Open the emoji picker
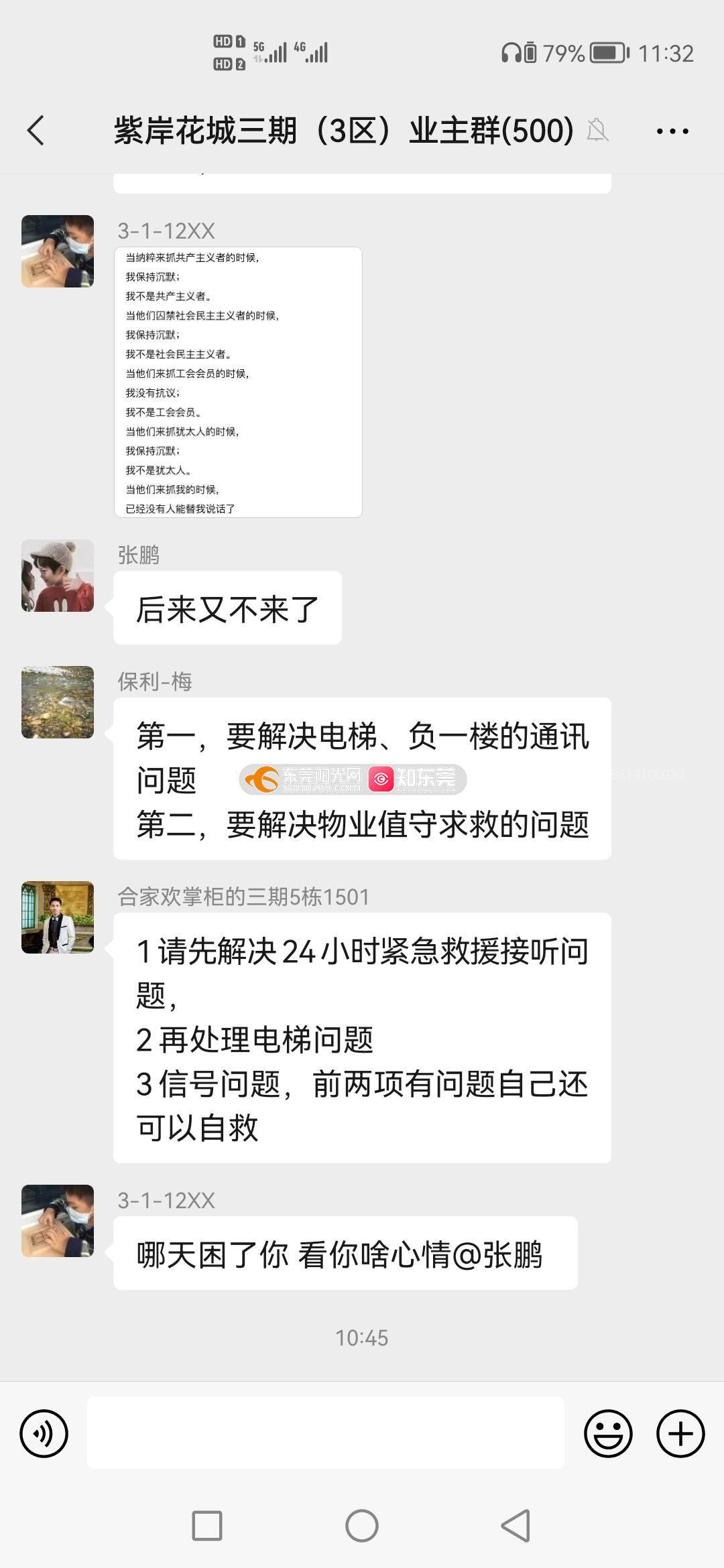Image resolution: width=724 pixels, height=1568 pixels. coord(608,1433)
